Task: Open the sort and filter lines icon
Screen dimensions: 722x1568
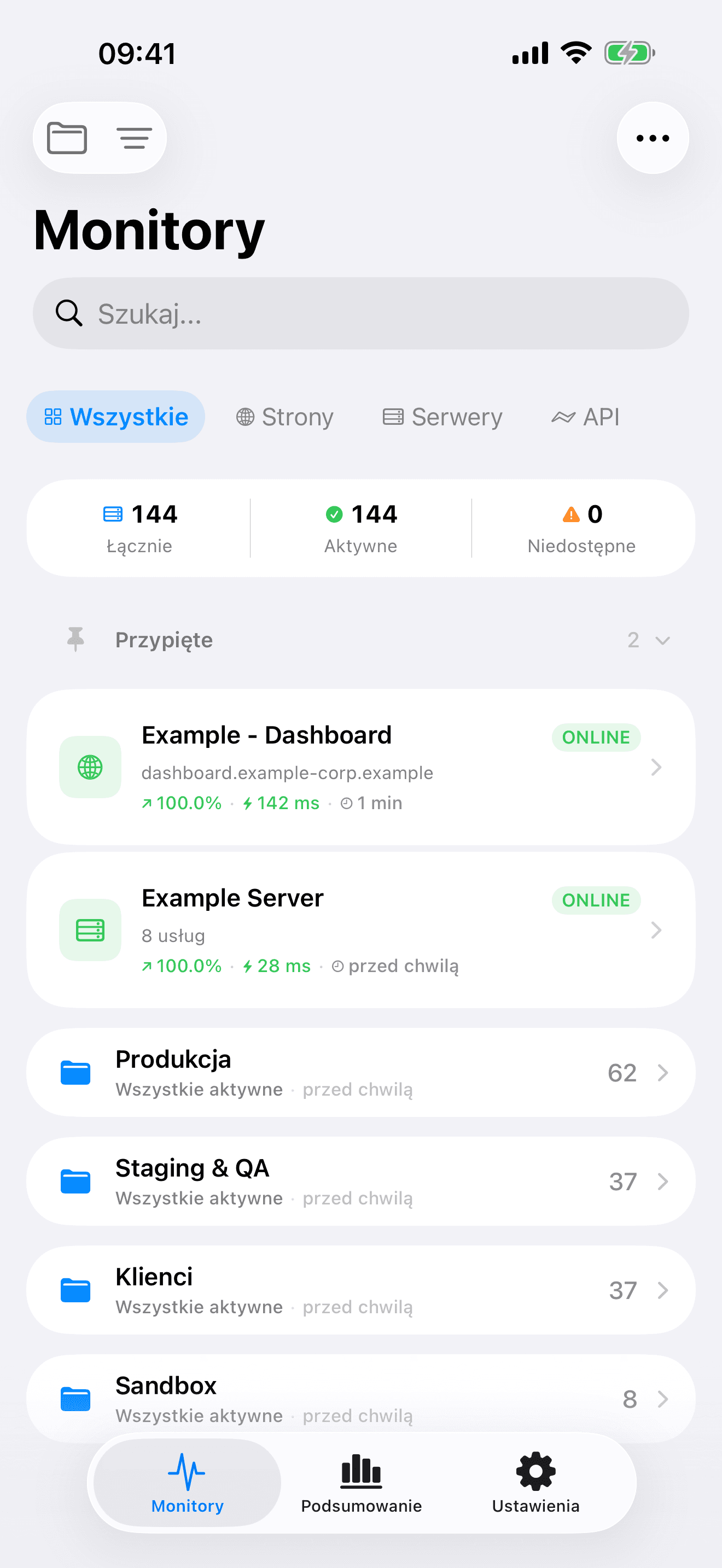Action: tap(134, 138)
